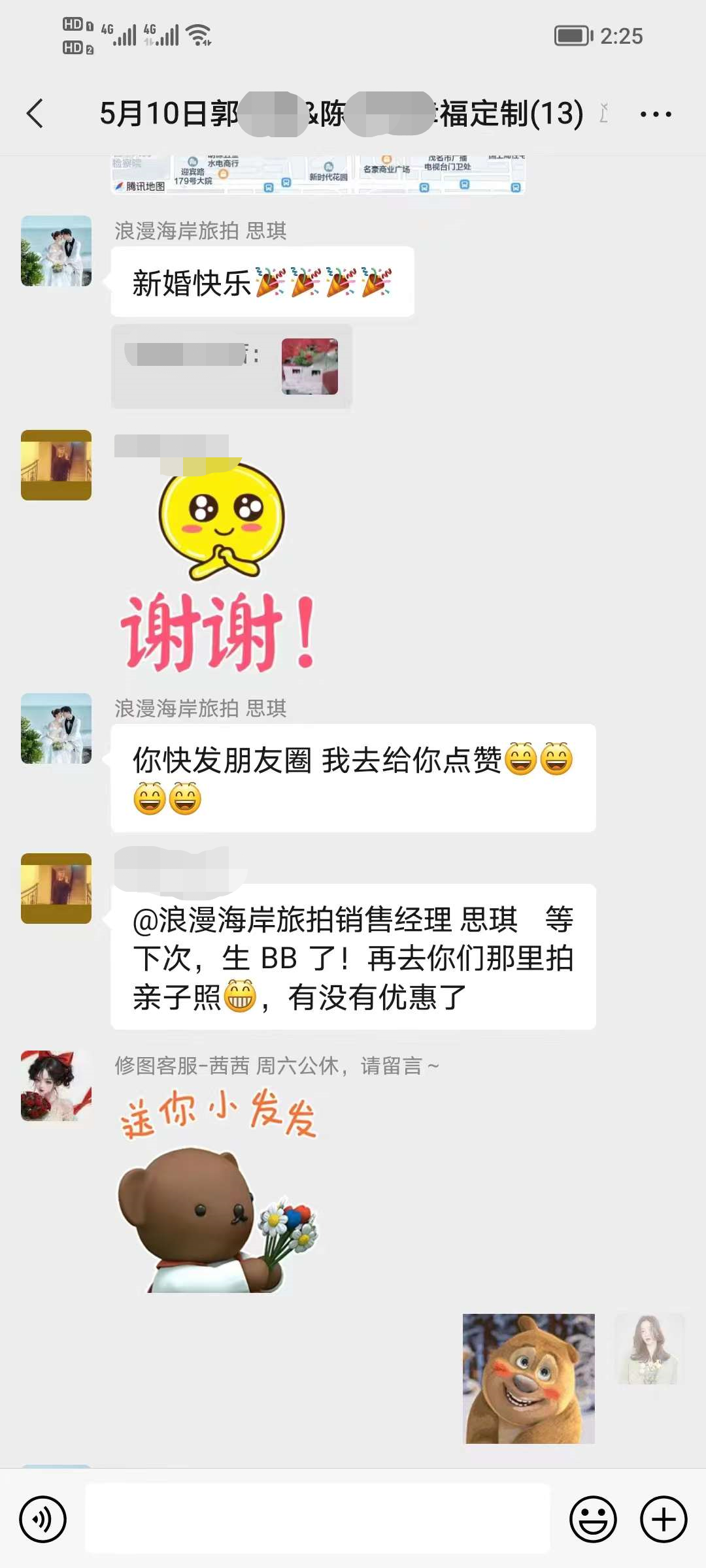Image resolution: width=706 pixels, height=1568 pixels.
Task: View avatar of 思琪 above 新婚快乐 message
Action: (56, 251)
